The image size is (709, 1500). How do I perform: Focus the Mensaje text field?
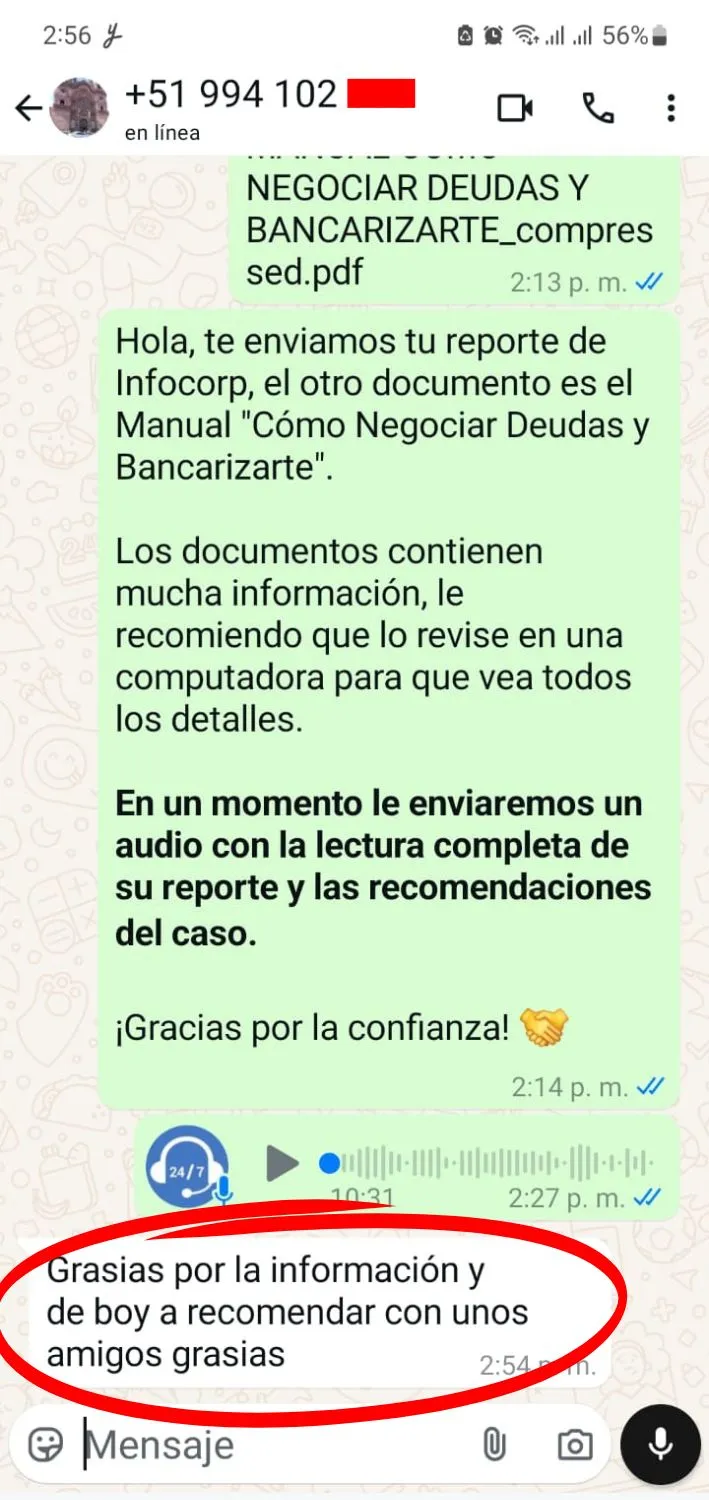coord(270,1444)
